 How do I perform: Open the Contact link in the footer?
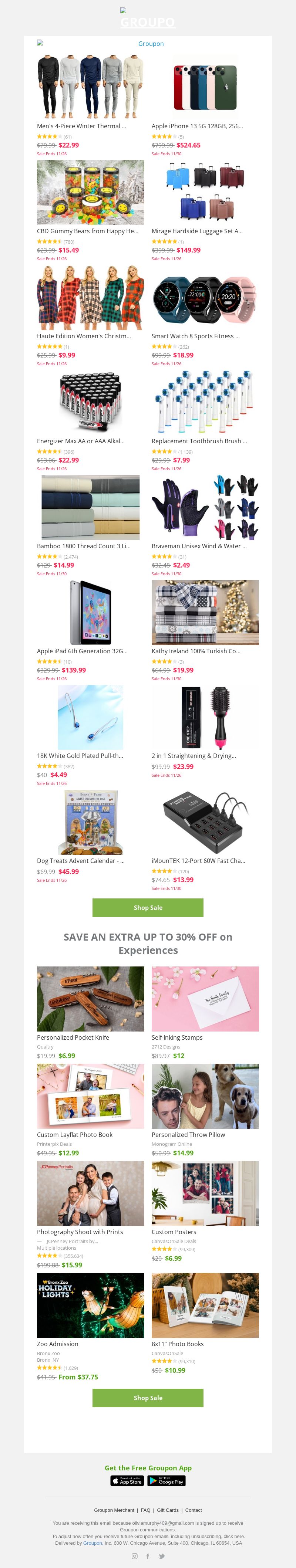[x=194, y=1510]
